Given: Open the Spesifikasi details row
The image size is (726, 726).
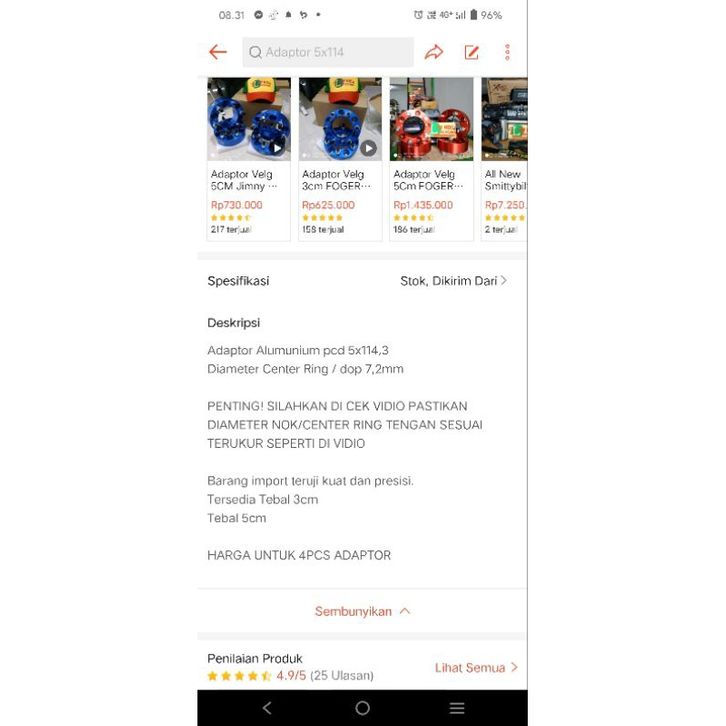Looking at the screenshot, I should pos(360,281).
